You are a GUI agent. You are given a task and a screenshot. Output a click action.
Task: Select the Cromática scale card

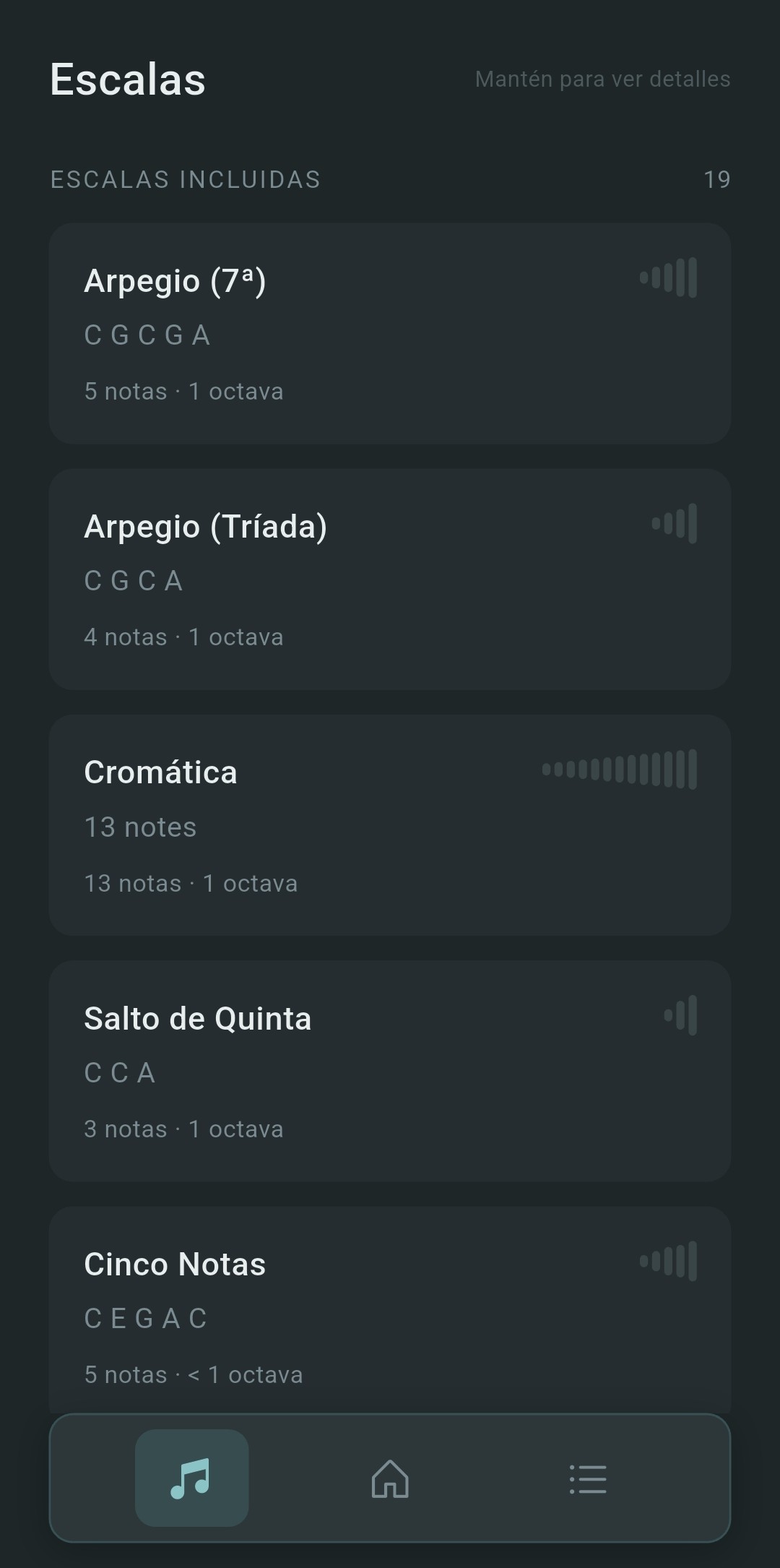pos(390,824)
